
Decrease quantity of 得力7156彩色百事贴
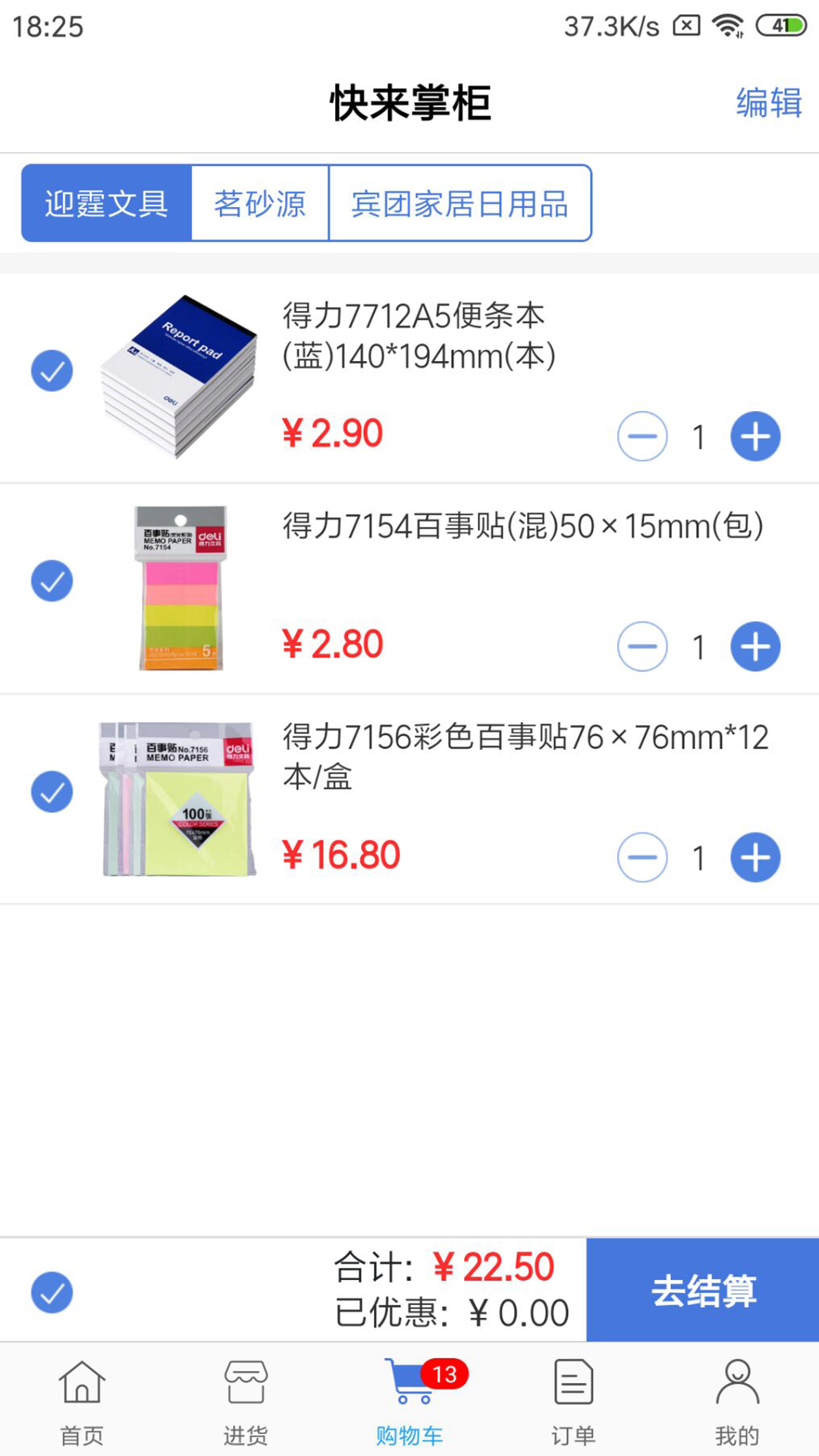[x=642, y=858]
